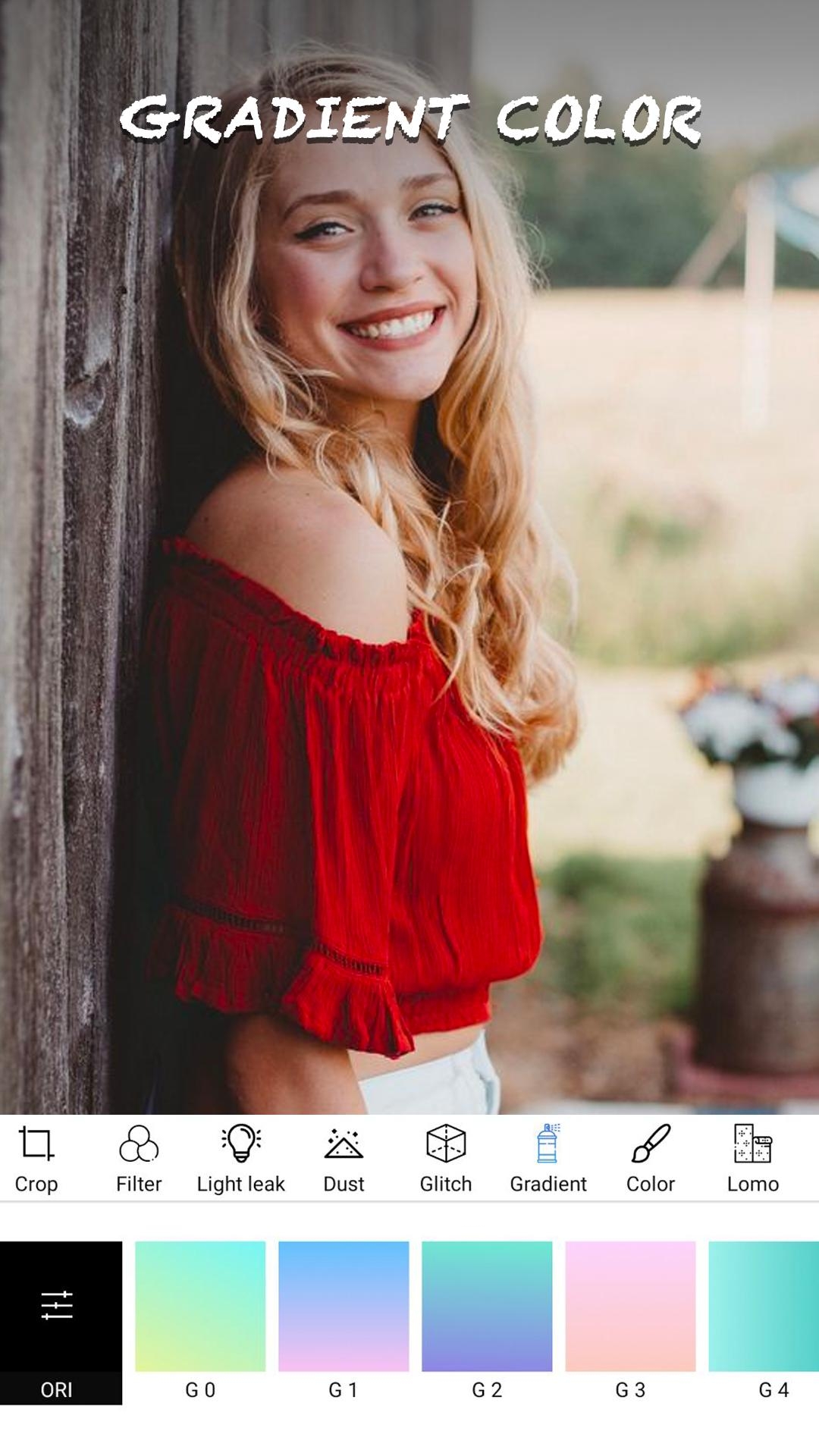Open the Color brush tool
Viewport: 819px width, 1456px height.
pyautogui.click(x=651, y=1159)
